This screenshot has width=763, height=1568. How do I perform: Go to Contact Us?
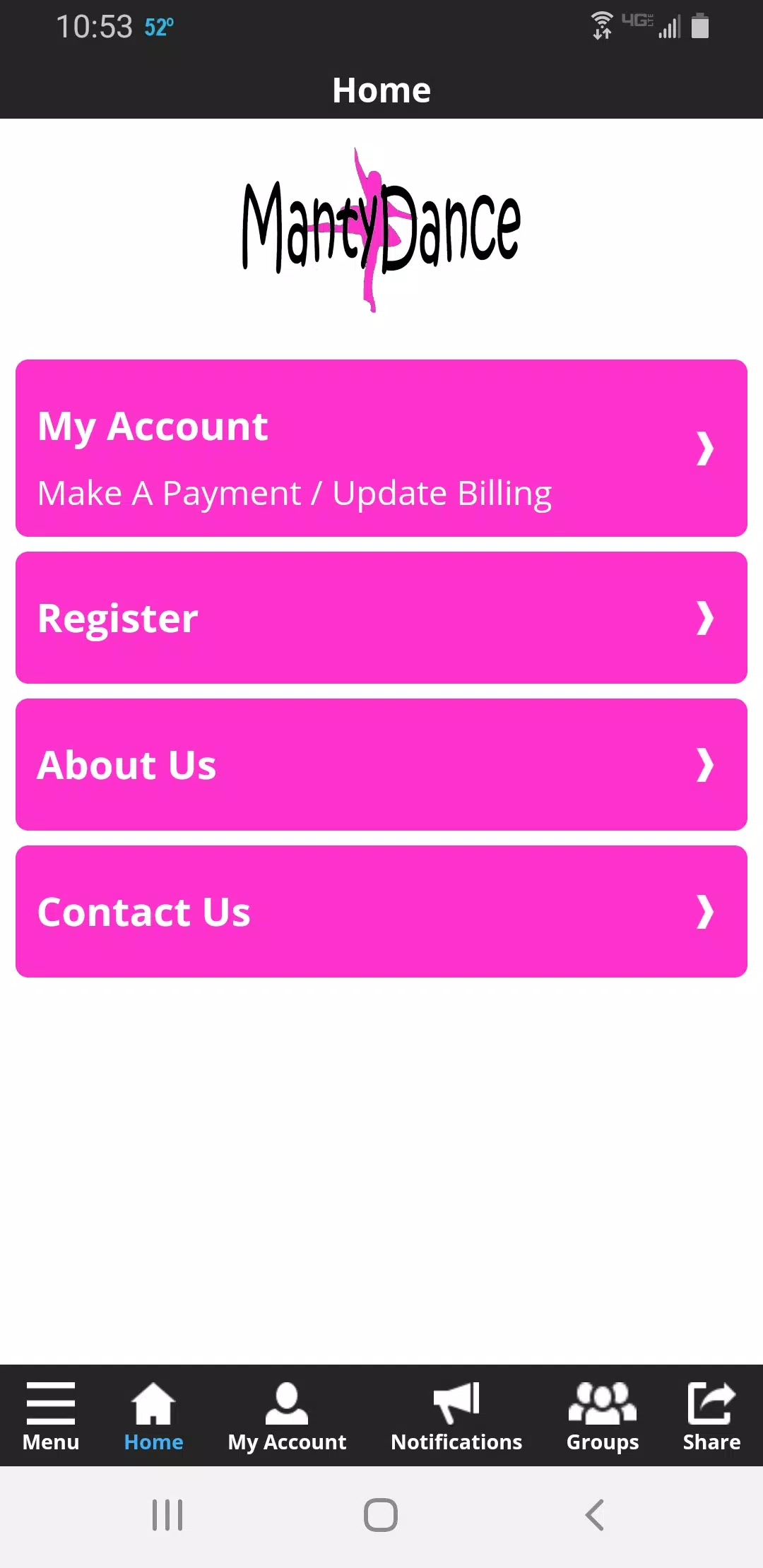[381, 911]
